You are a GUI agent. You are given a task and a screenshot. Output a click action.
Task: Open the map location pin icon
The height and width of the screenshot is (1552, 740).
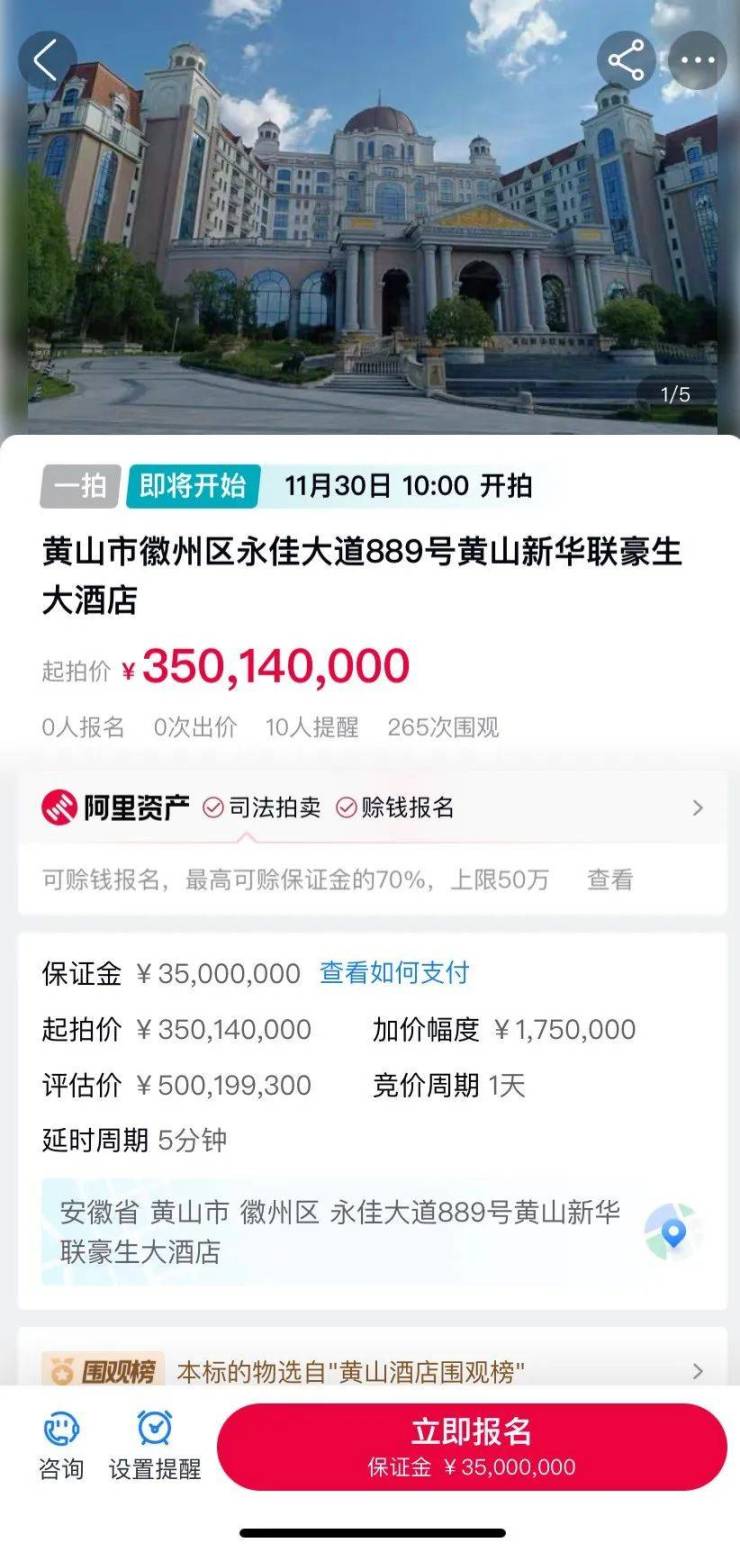[673, 1232]
